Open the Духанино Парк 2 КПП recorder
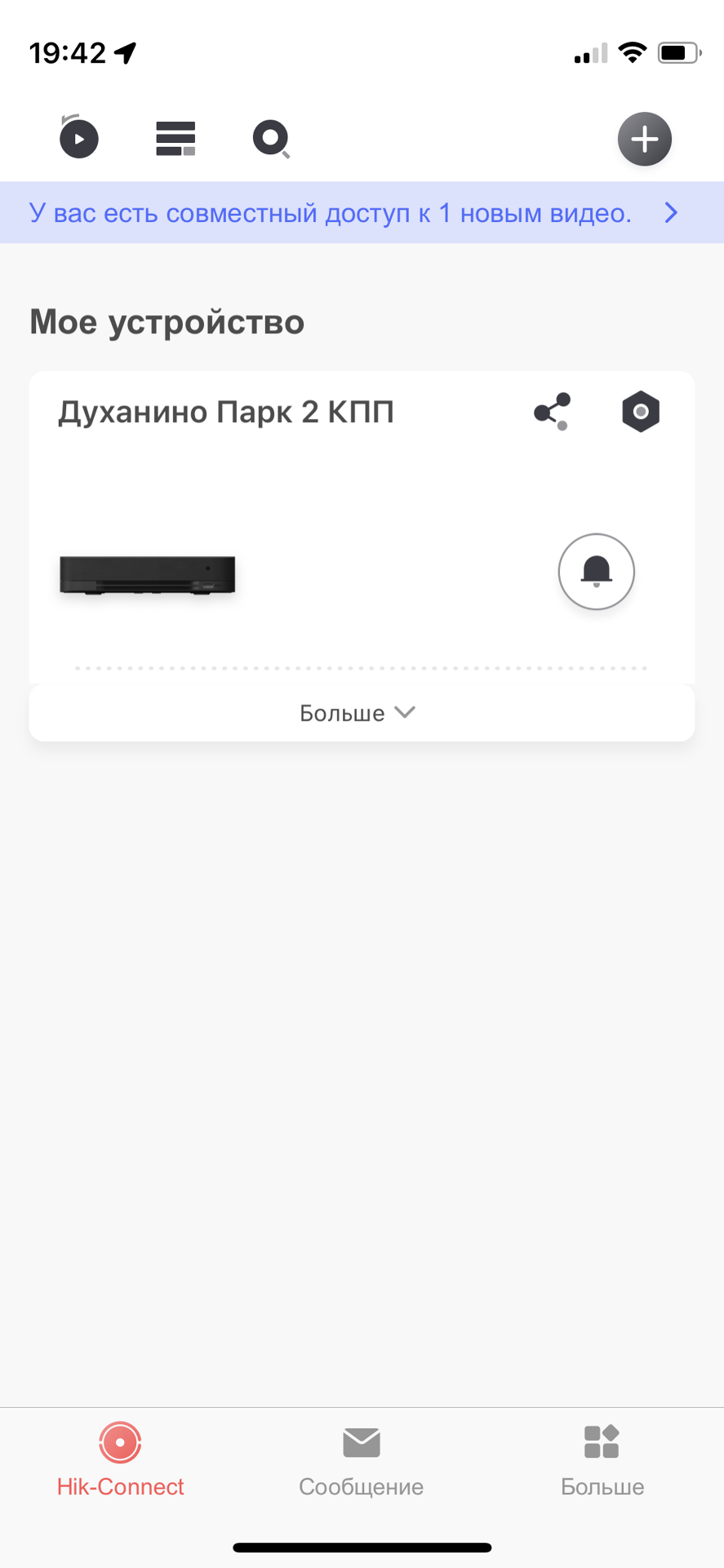This screenshot has height=1568, width=724. coord(148,574)
